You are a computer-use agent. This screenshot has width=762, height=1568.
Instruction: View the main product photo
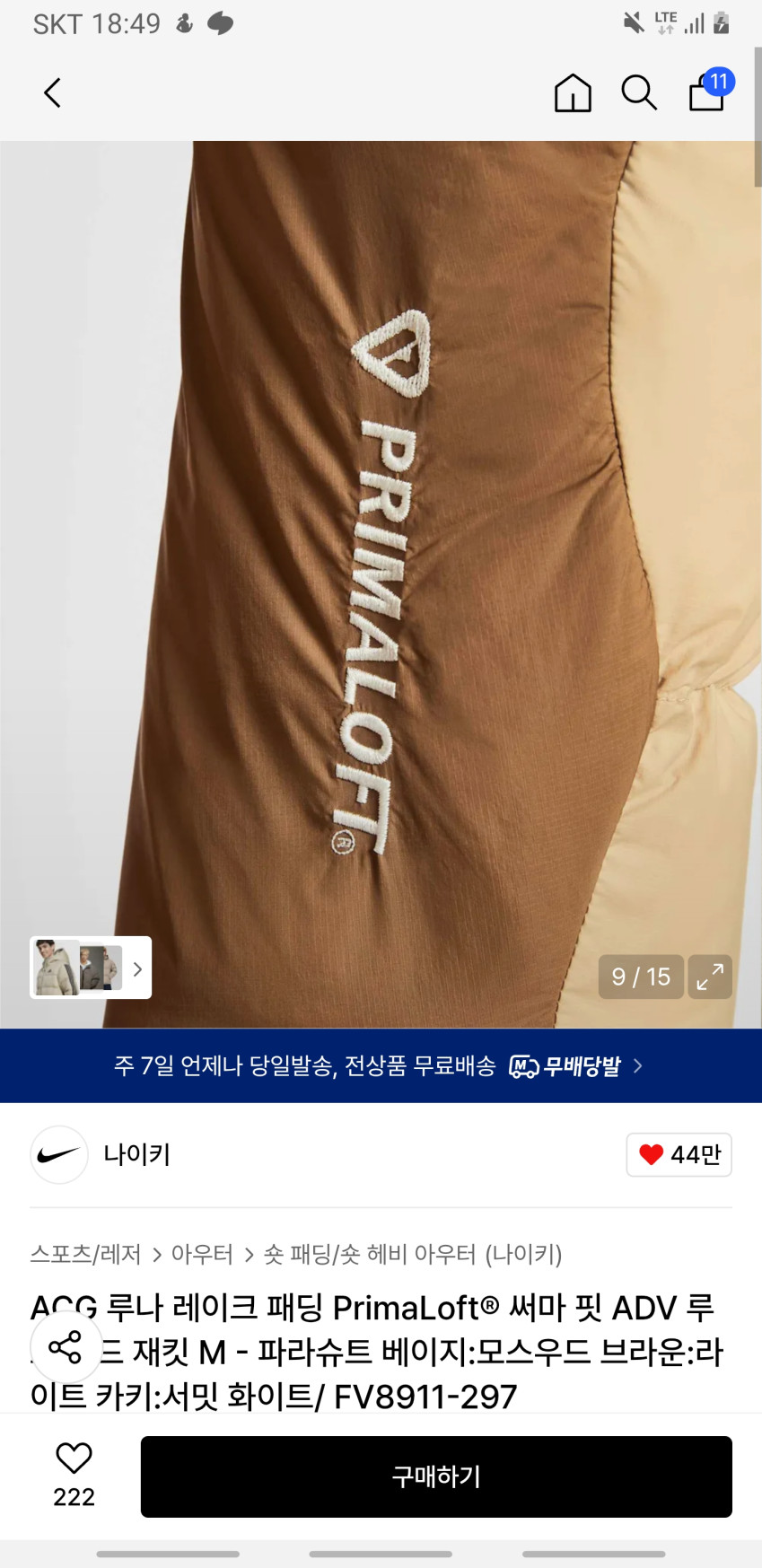381,583
